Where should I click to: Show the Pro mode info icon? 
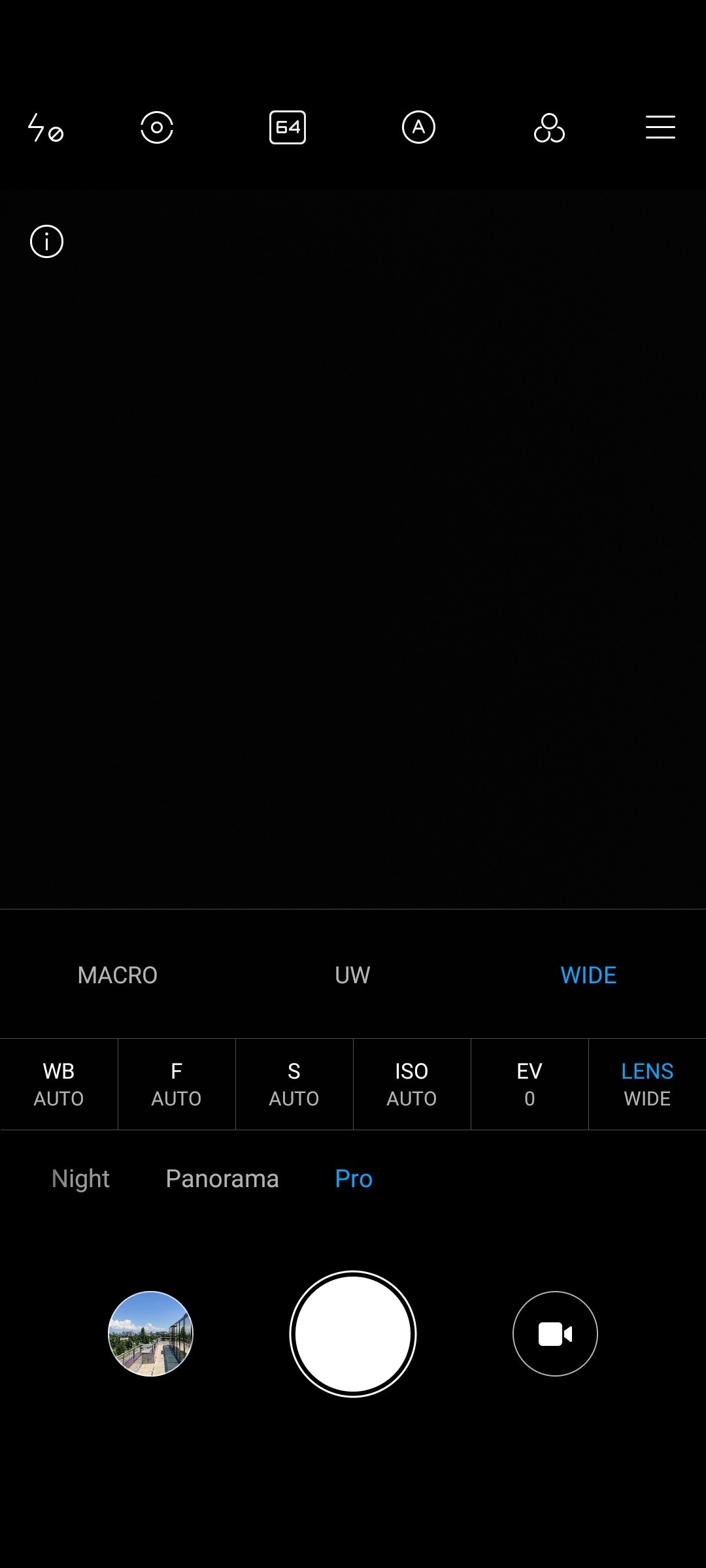[47, 242]
